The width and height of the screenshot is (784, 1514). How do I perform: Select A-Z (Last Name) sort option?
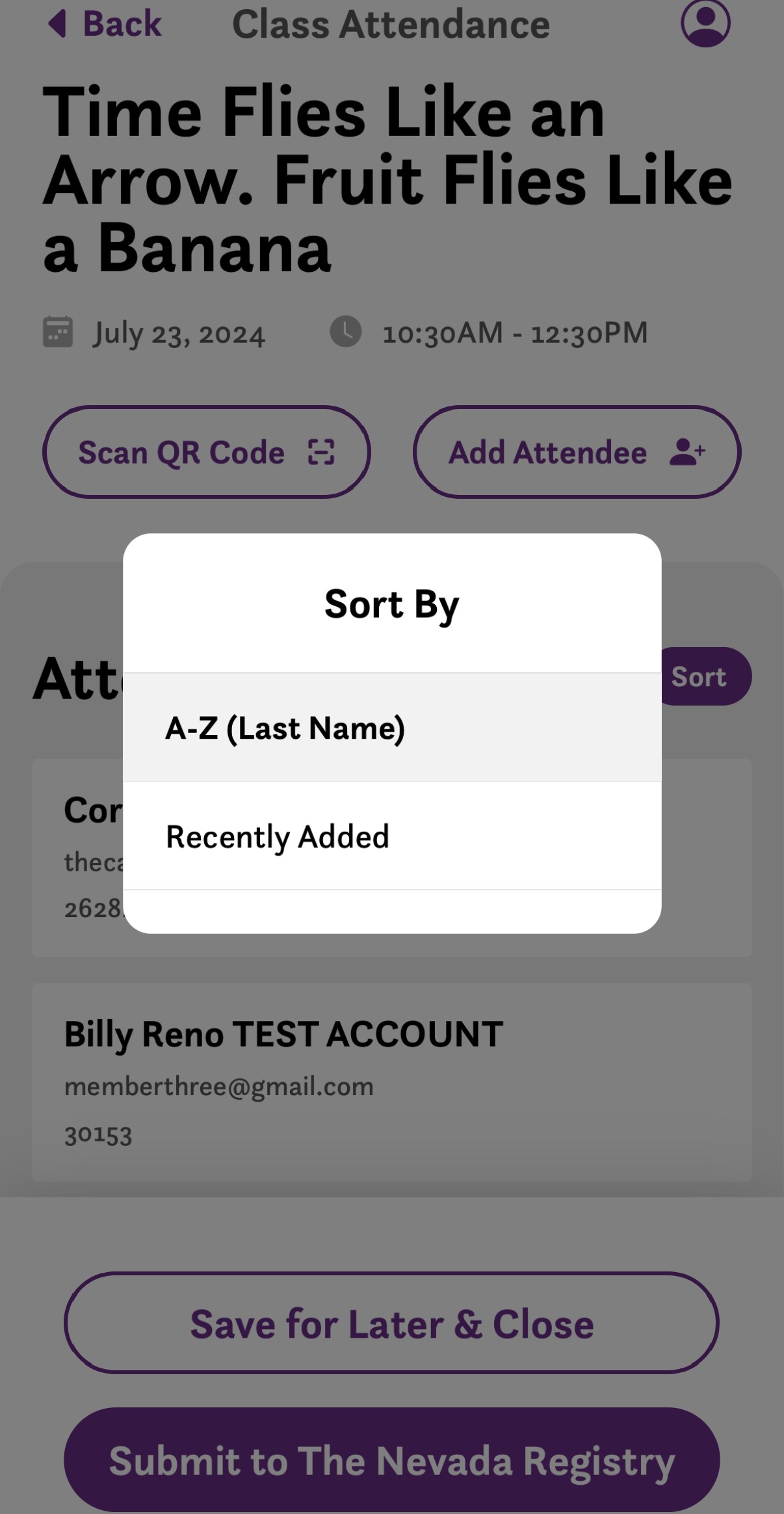coord(392,727)
